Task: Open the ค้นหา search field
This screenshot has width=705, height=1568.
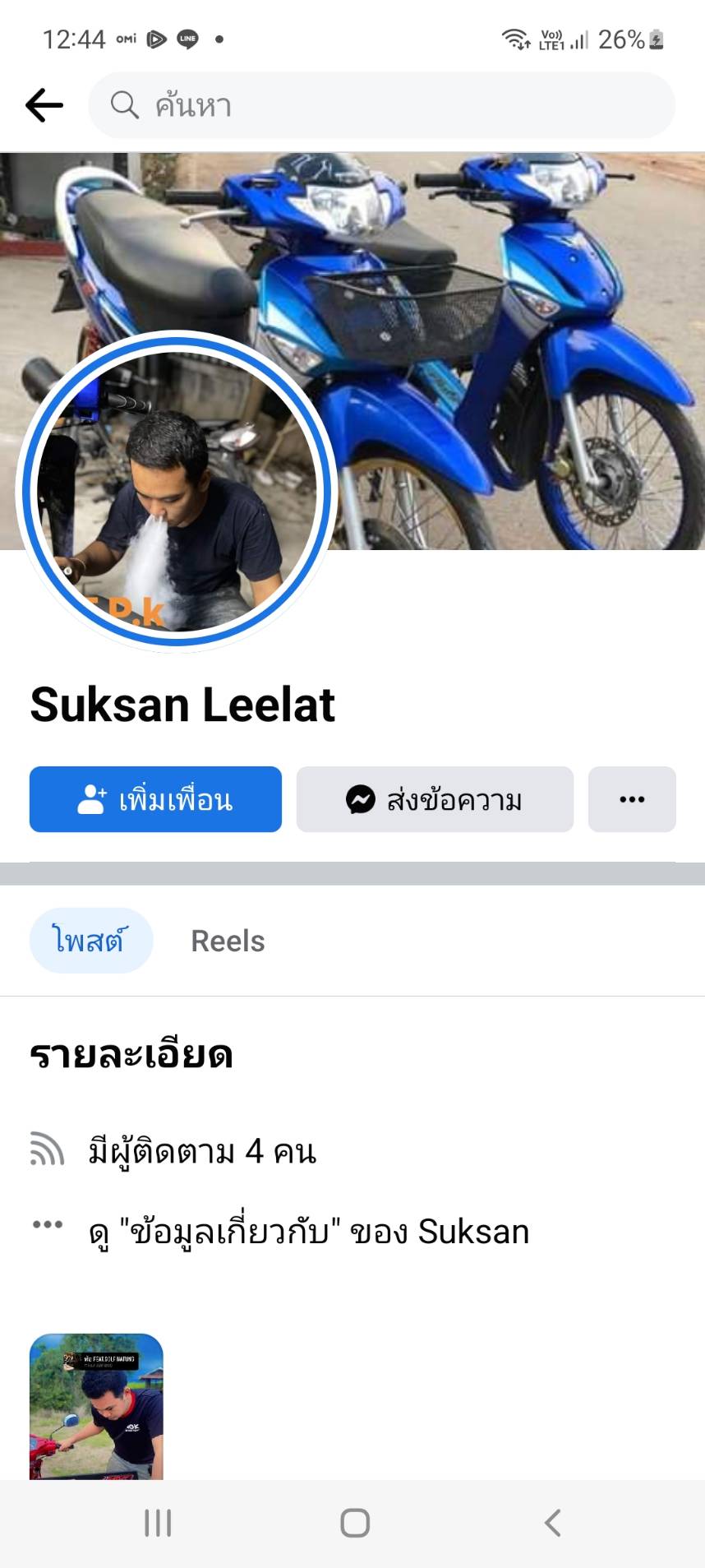Action: pyautogui.click(x=381, y=105)
